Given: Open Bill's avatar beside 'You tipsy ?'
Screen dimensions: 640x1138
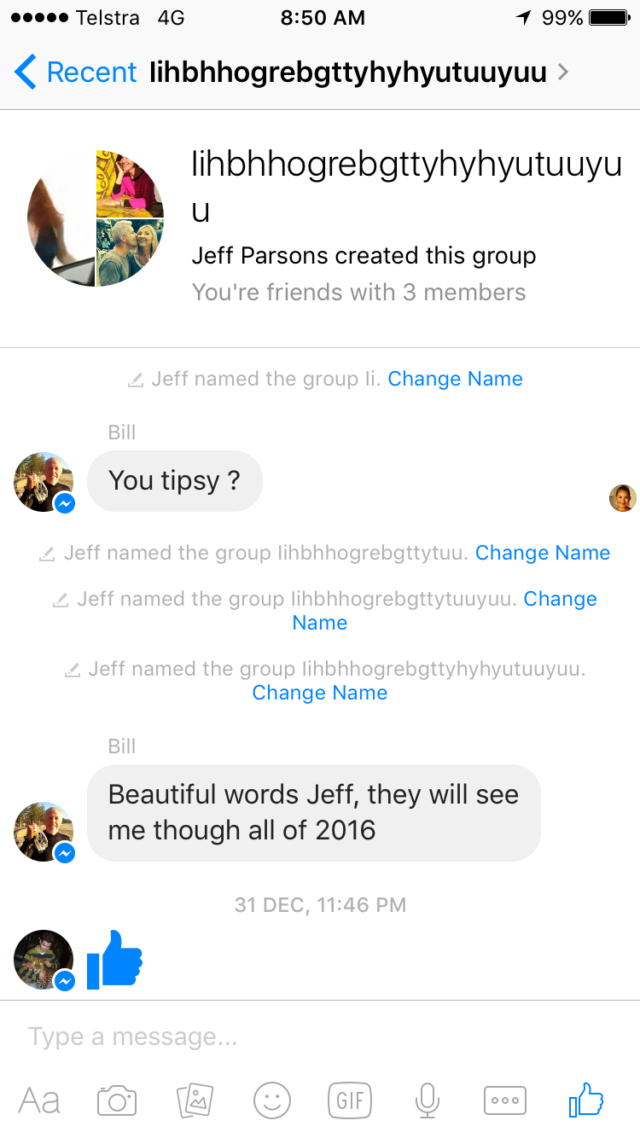Looking at the screenshot, I should coord(44,481).
